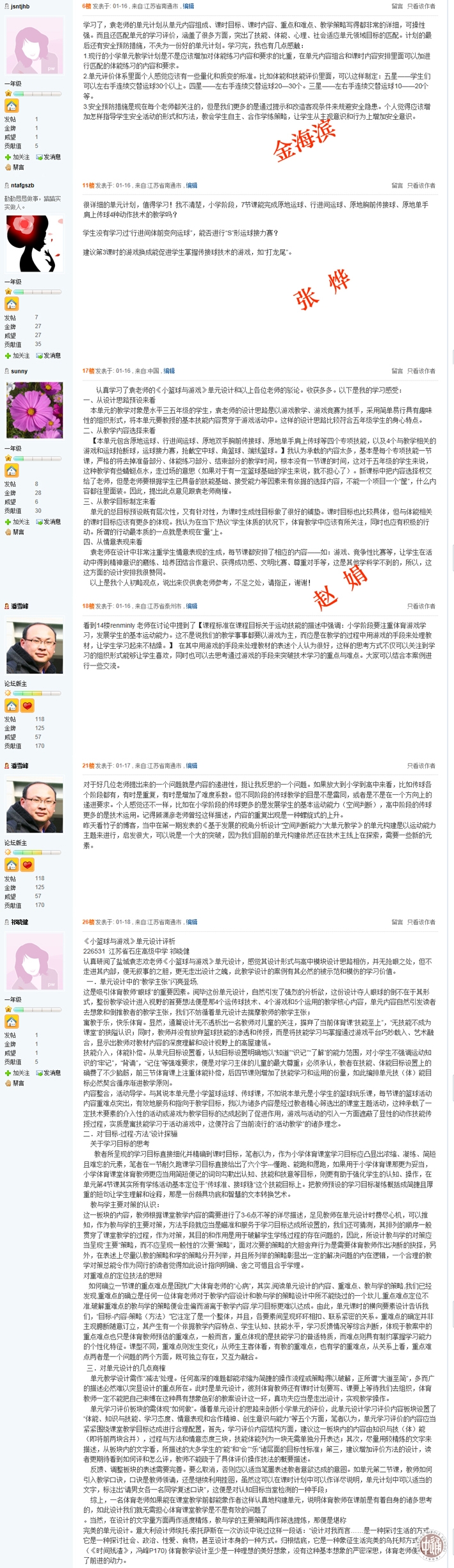Edit the 11th floor post

[191, 185]
